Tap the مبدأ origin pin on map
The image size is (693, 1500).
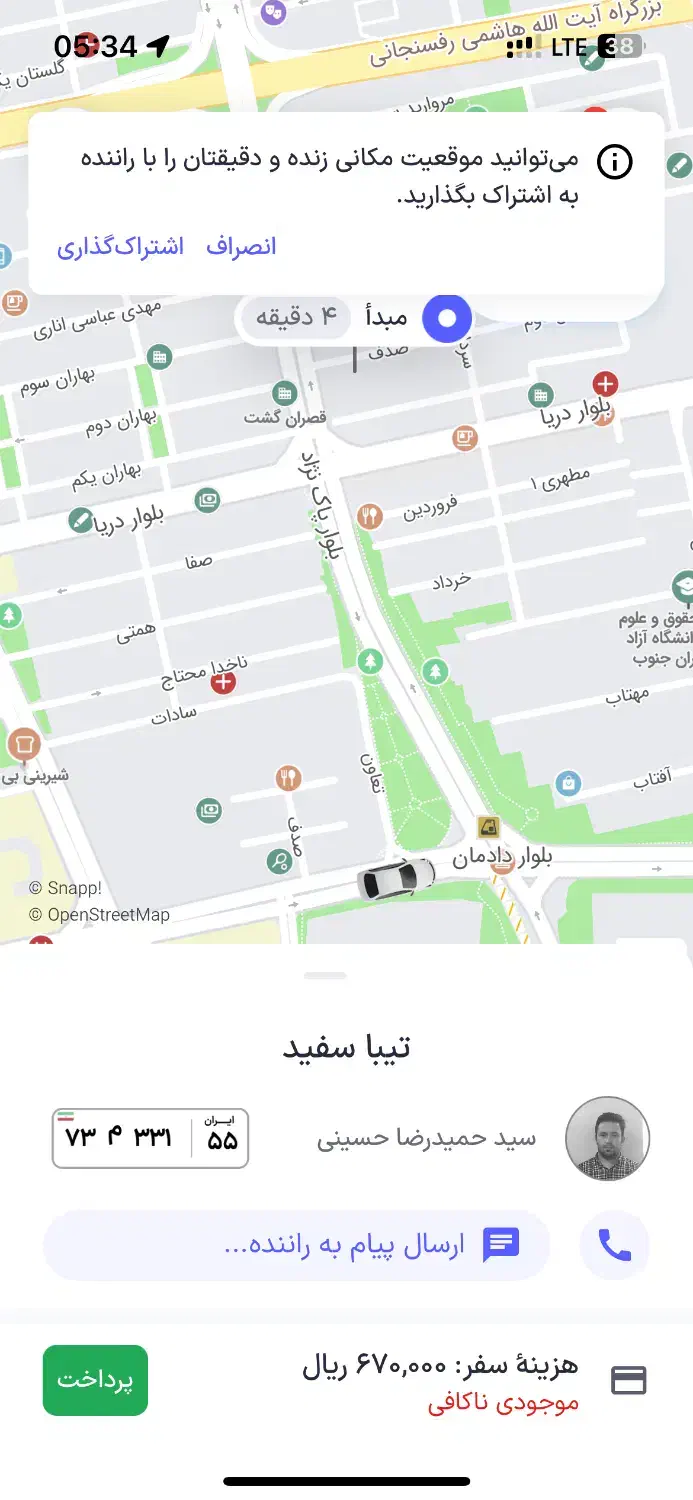point(447,319)
